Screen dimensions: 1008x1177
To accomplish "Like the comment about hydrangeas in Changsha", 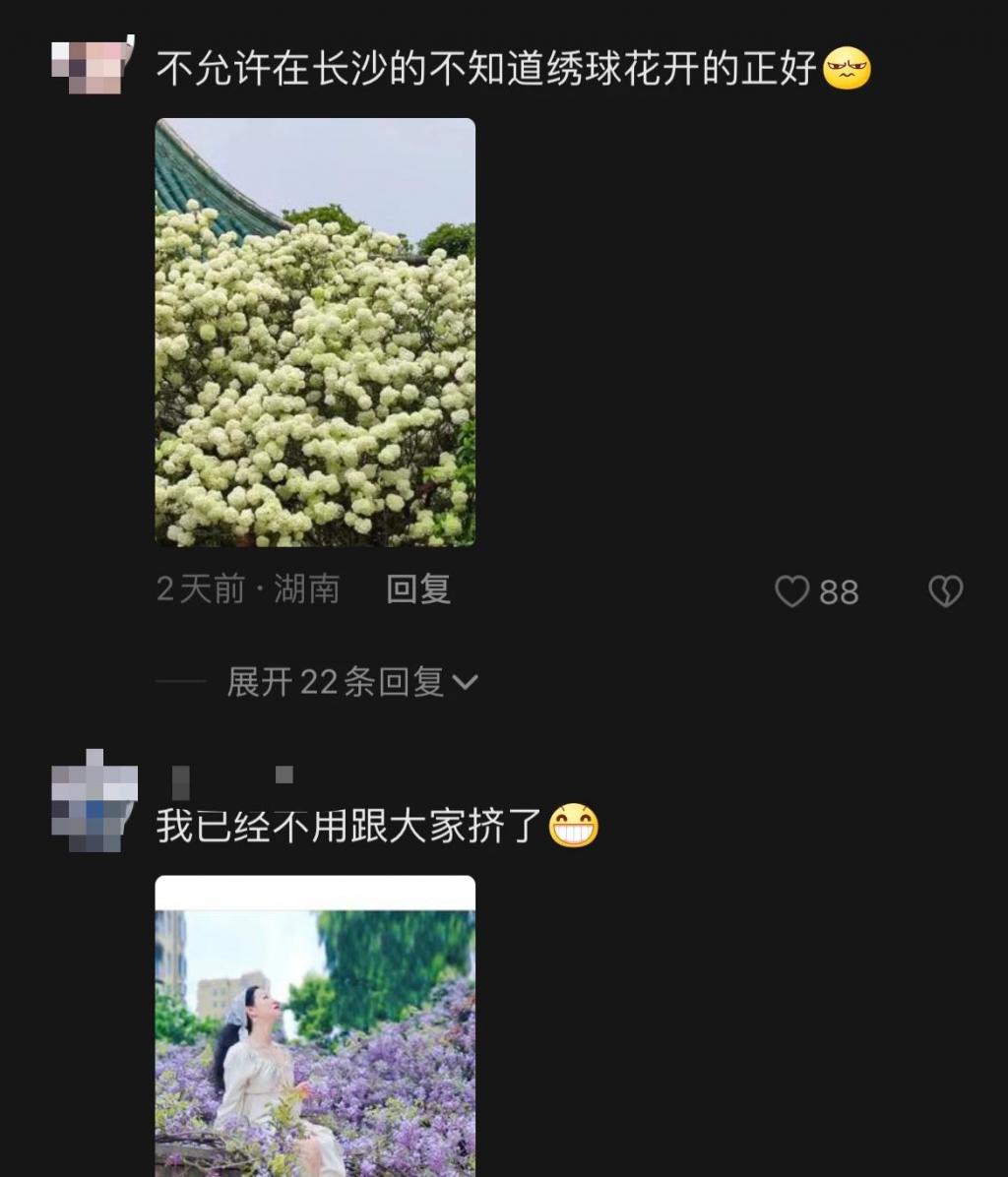I will tap(792, 591).
